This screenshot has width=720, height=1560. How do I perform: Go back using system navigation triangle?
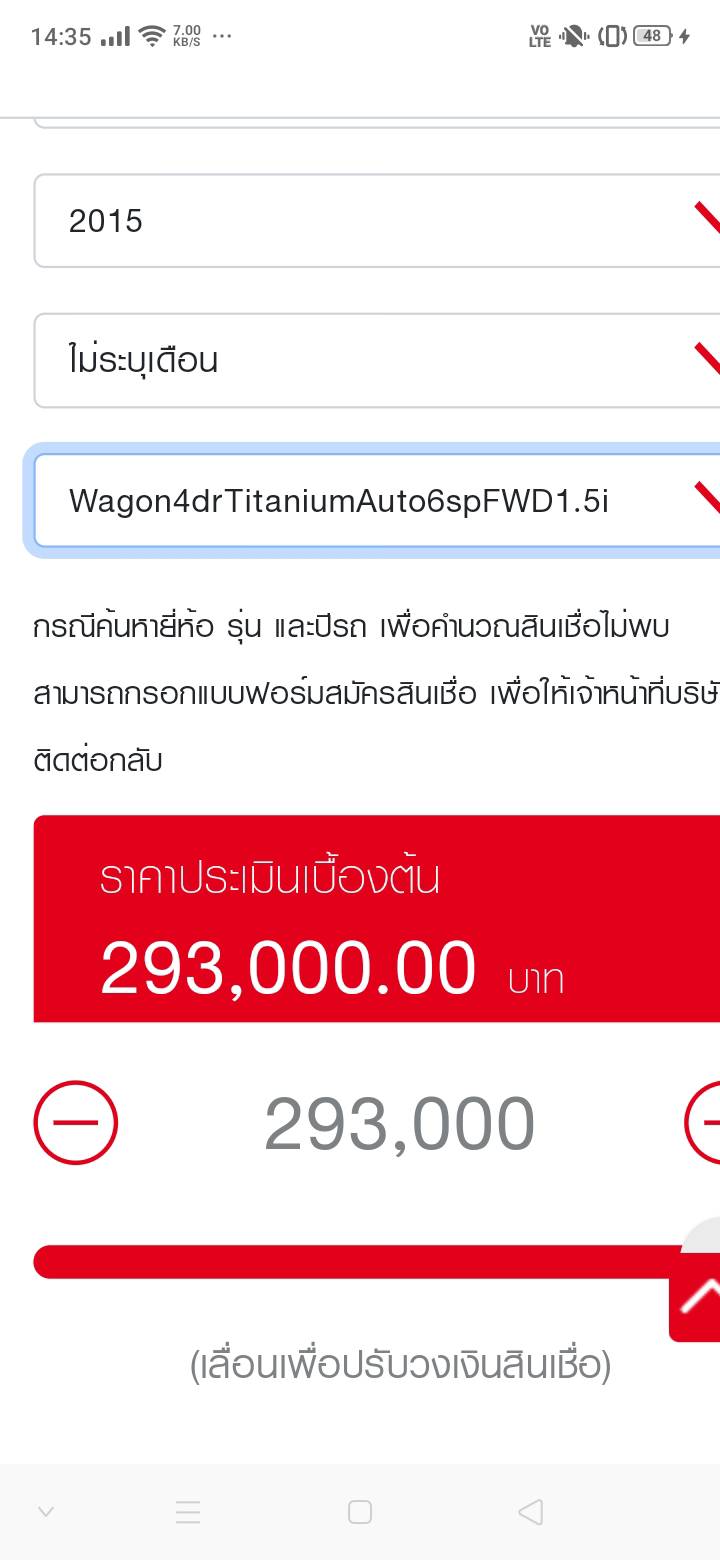coord(531,1512)
